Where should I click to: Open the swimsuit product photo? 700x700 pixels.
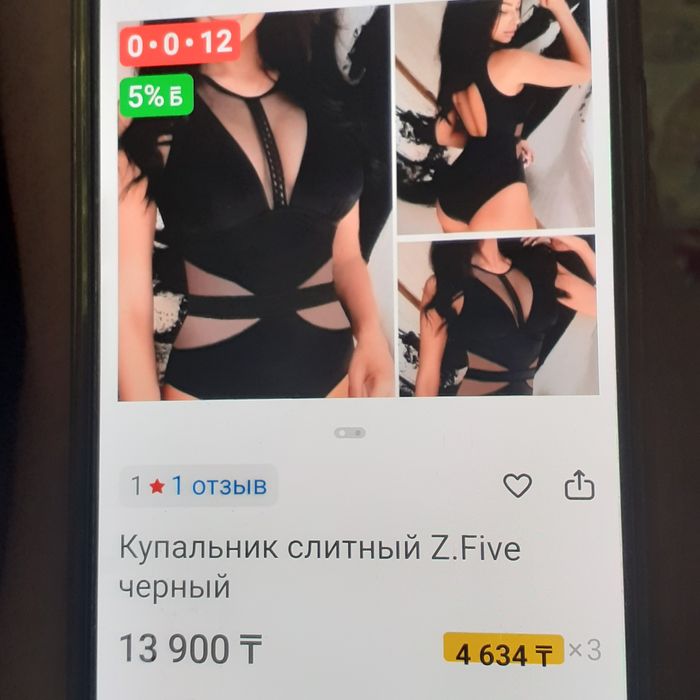357,201
